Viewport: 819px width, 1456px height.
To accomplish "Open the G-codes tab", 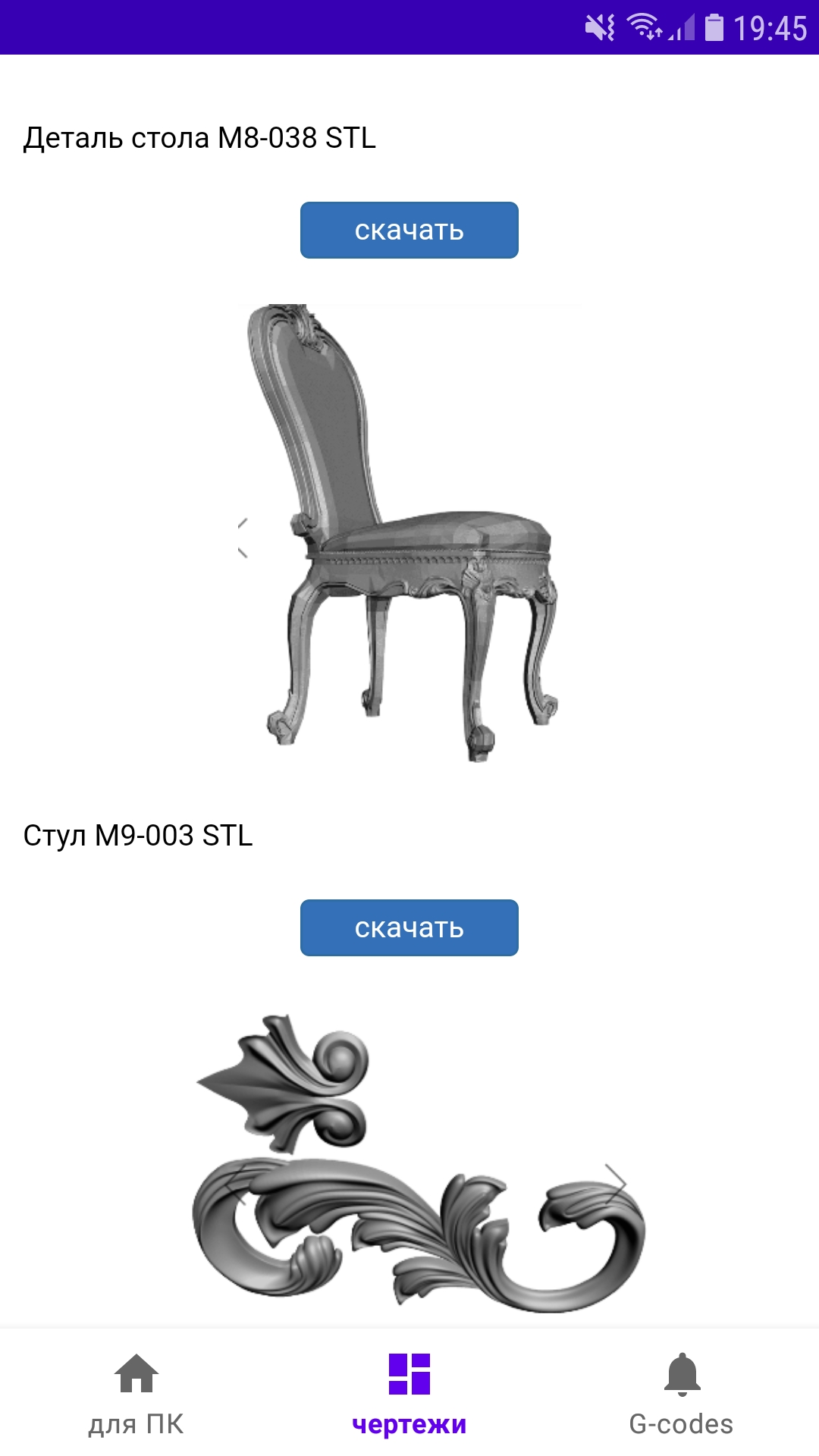I will (x=681, y=1394).
